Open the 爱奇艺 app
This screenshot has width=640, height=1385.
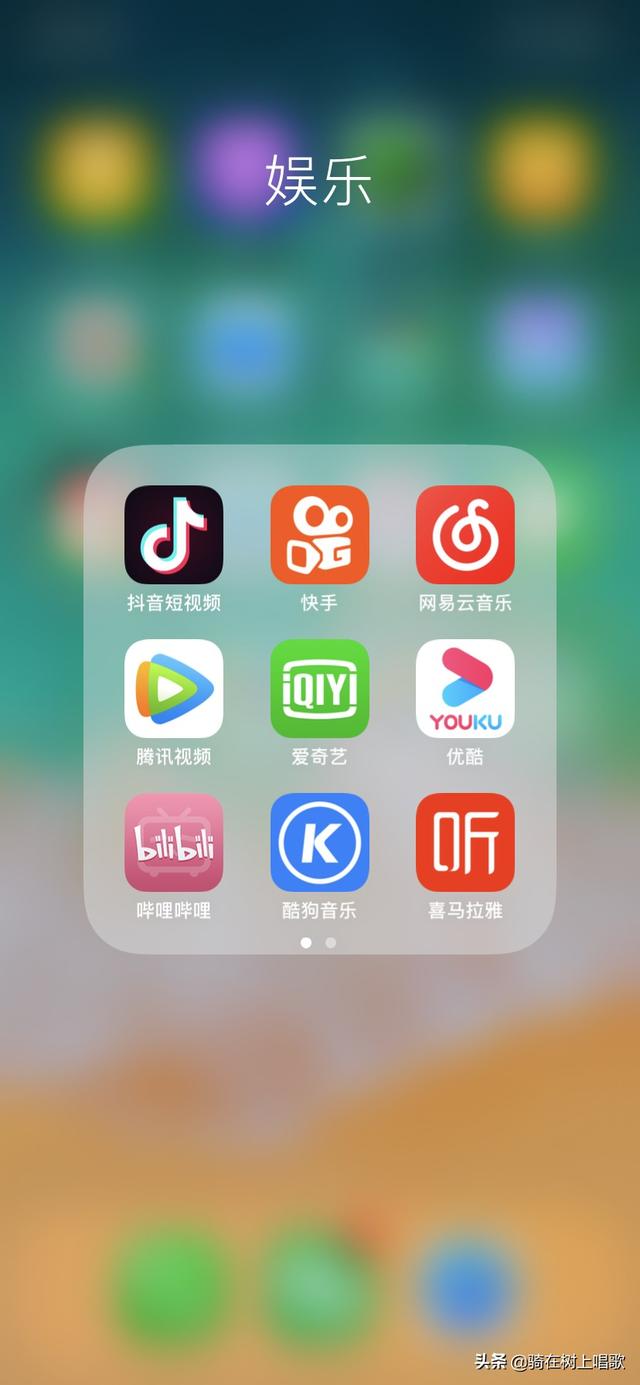[320, 688]
